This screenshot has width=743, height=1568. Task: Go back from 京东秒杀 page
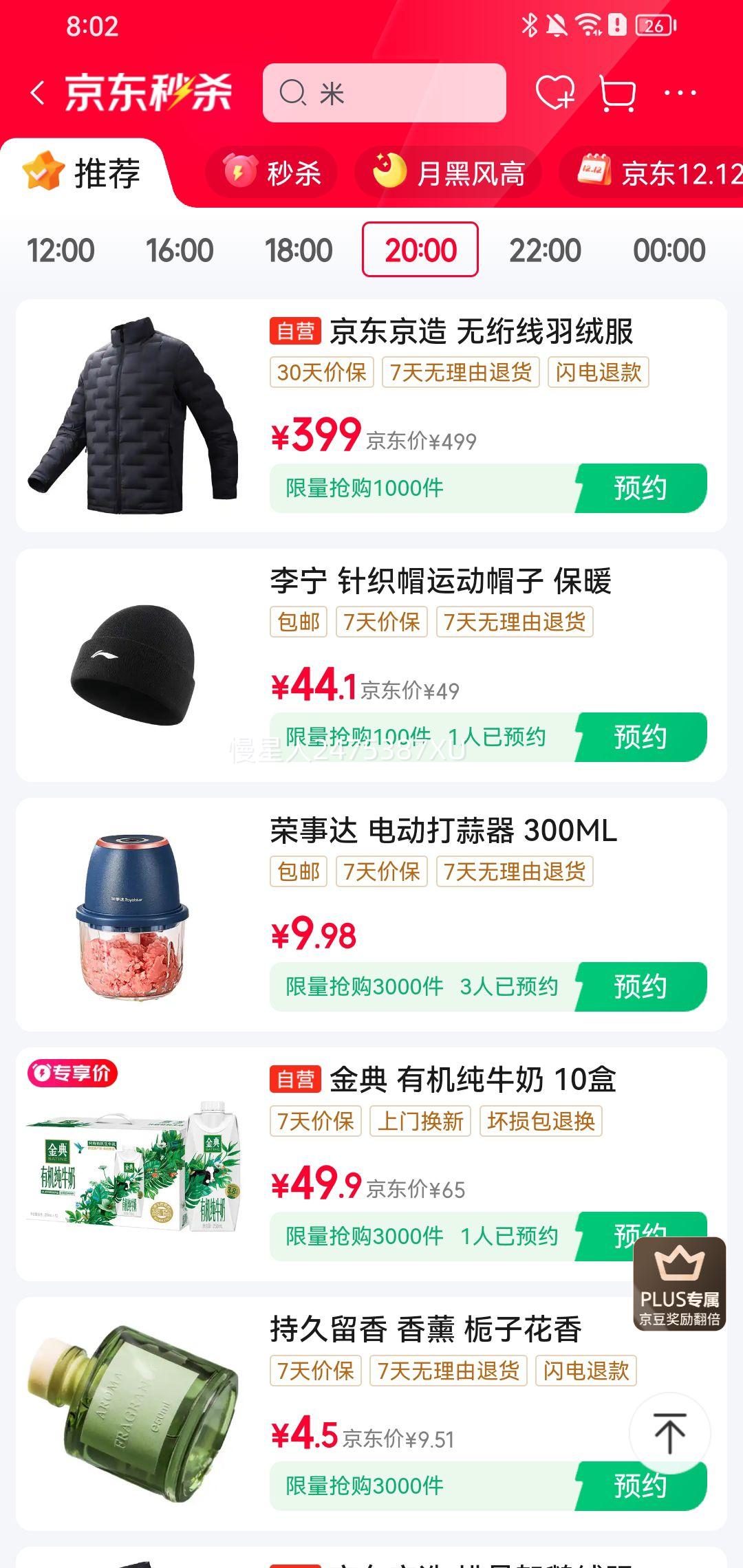coord(39,93)
